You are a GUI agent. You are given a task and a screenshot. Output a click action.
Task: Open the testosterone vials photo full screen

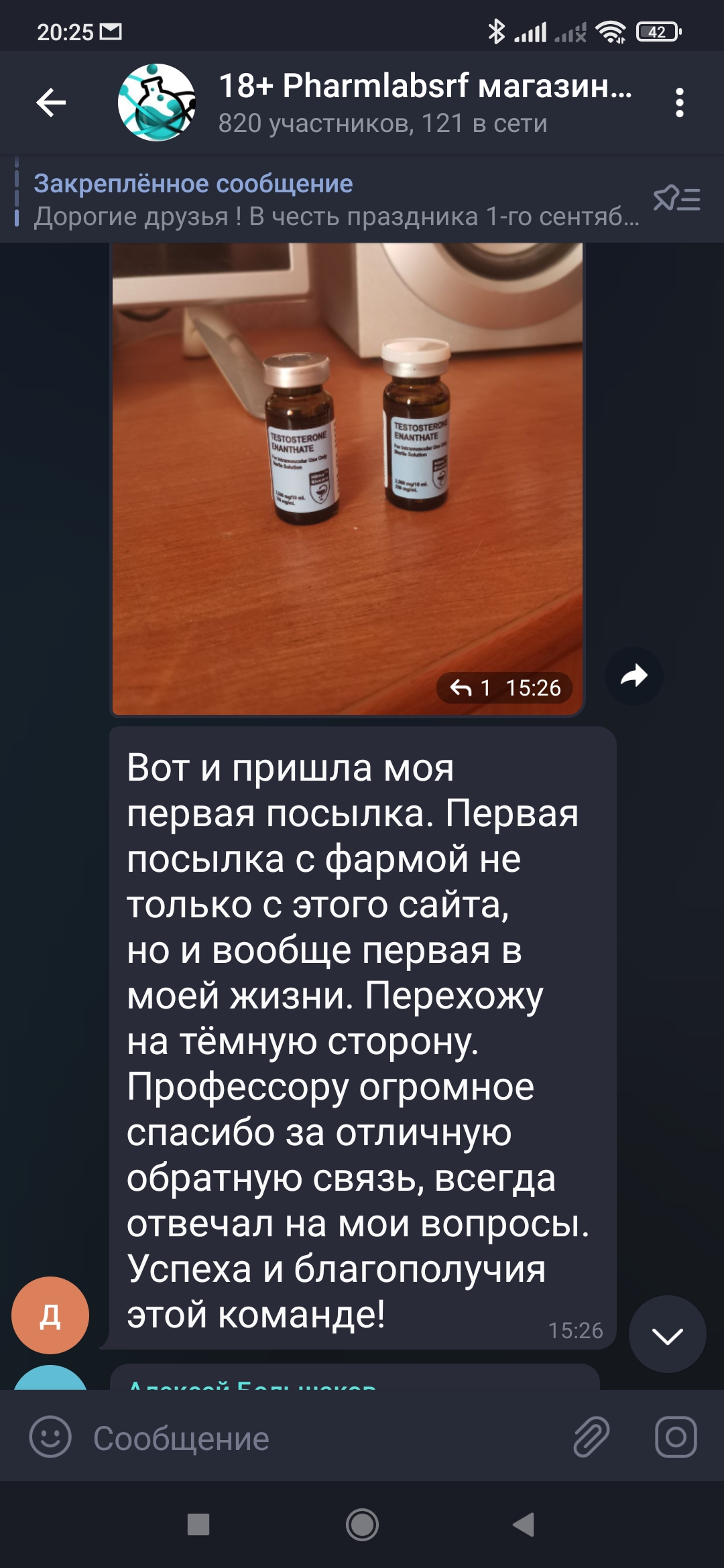(347, 479)
